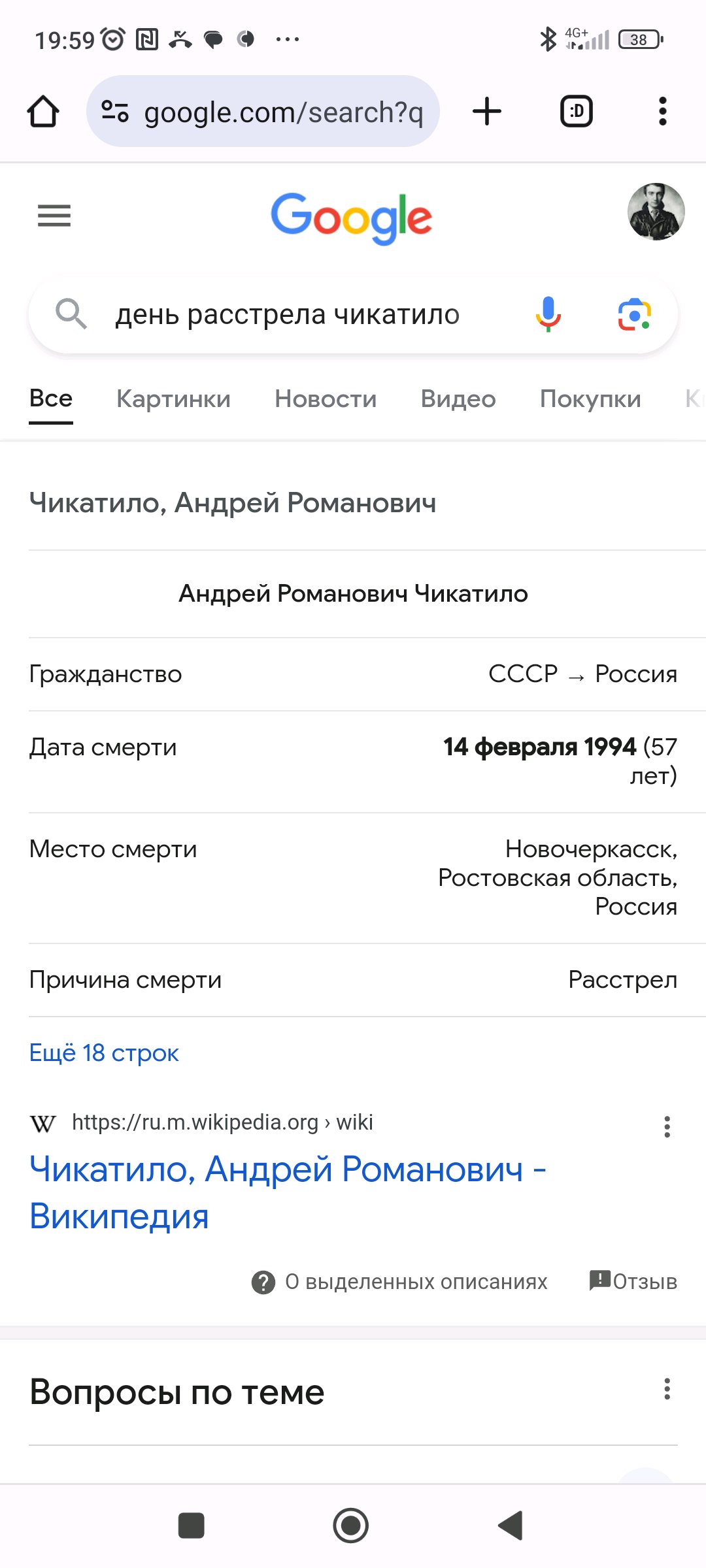Open Google Lens camera search
The width and height of the screenshot is (706, 1568).
click(x=634, y=315)
